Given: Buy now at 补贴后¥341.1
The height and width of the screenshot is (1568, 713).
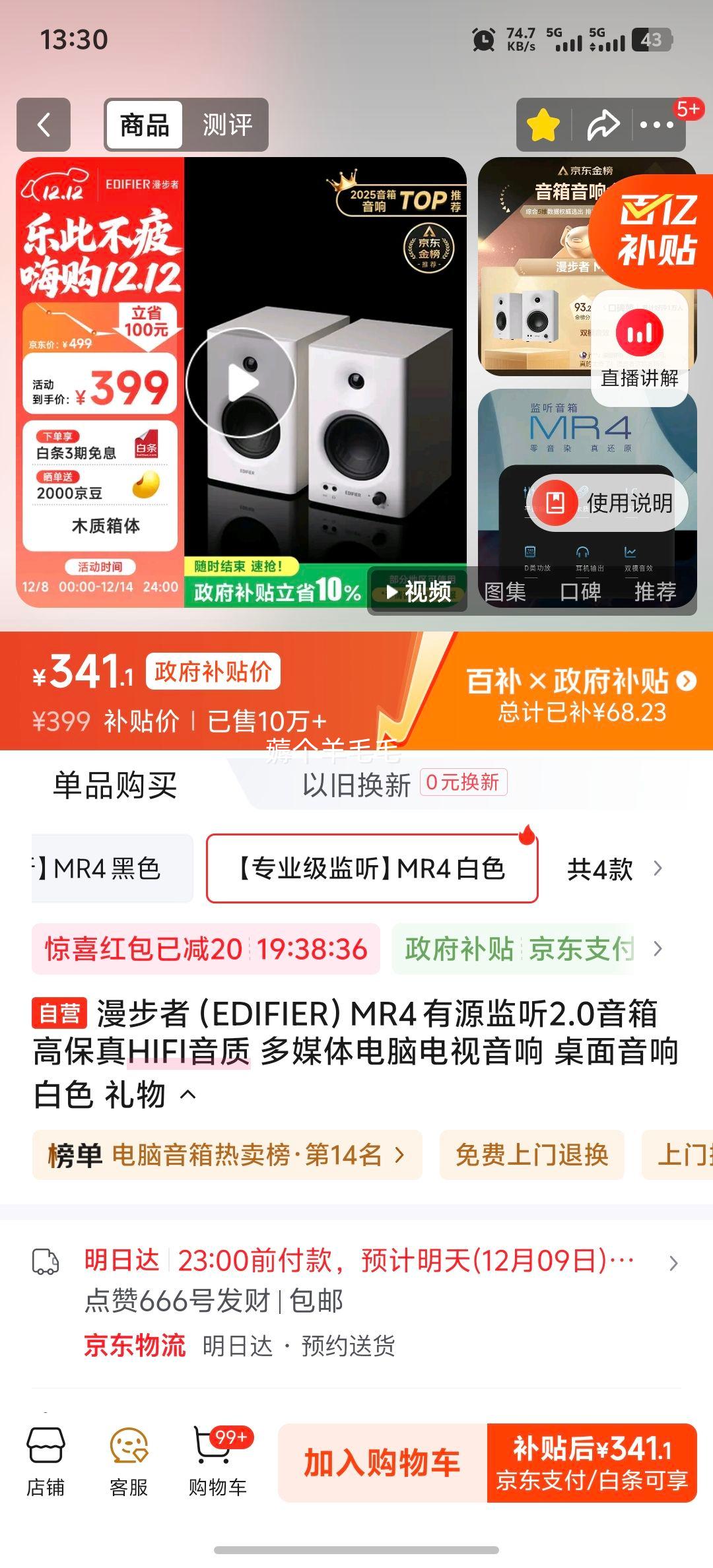Looking at the screenshot, I should coord(592,1462).
